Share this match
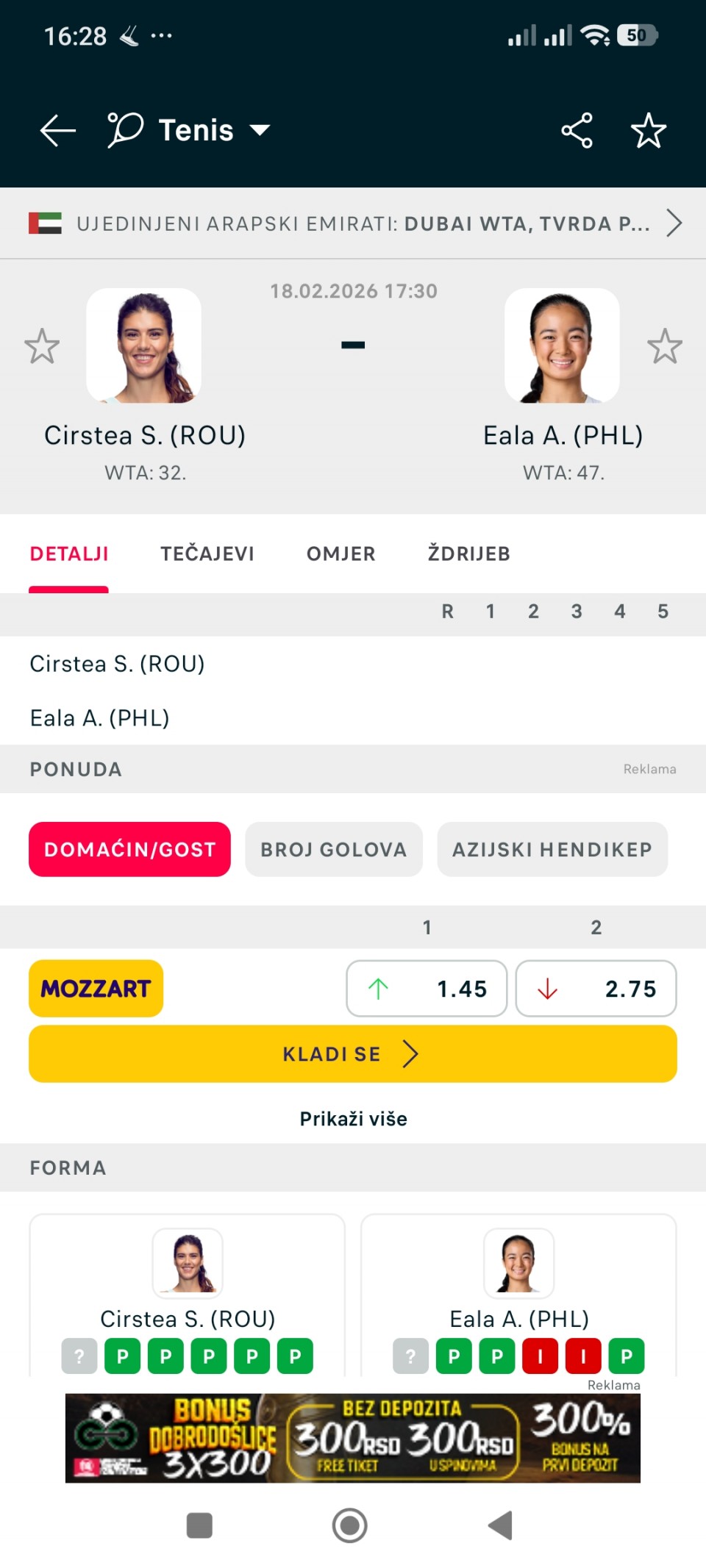The image size is (706, 1568). [577, 131]
